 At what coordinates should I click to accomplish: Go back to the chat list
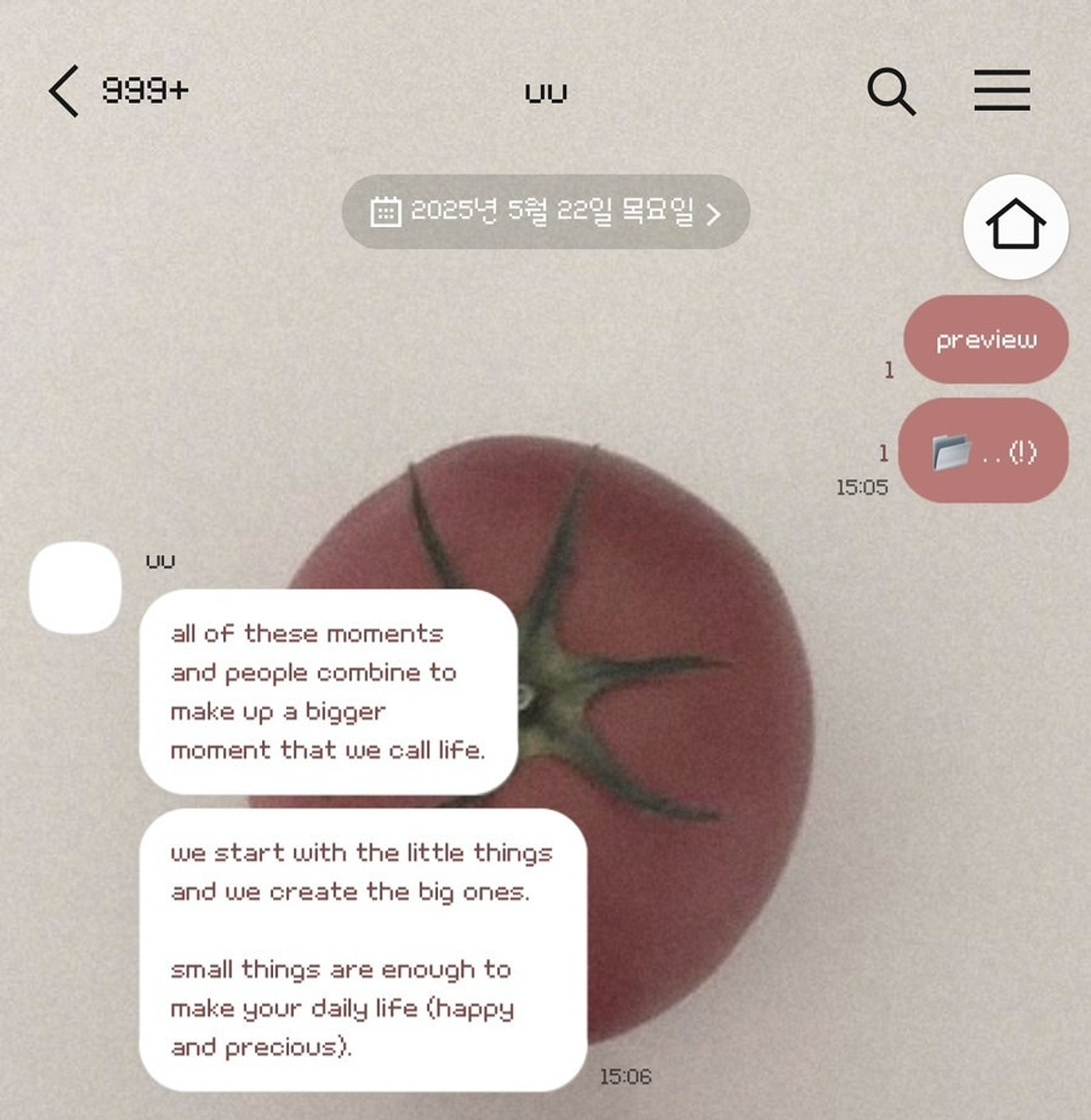coord(64,91)
